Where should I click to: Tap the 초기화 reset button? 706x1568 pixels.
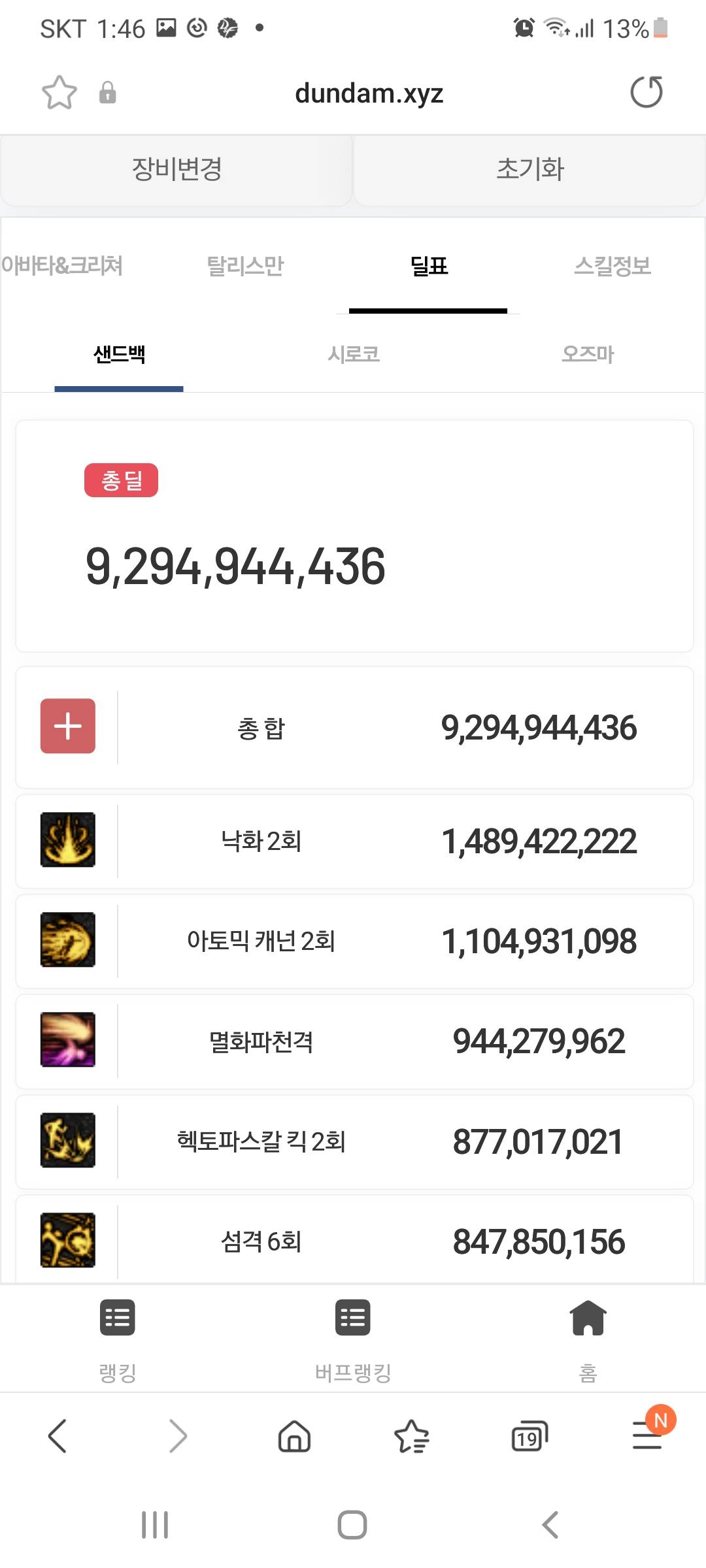(x=529, y=169)
